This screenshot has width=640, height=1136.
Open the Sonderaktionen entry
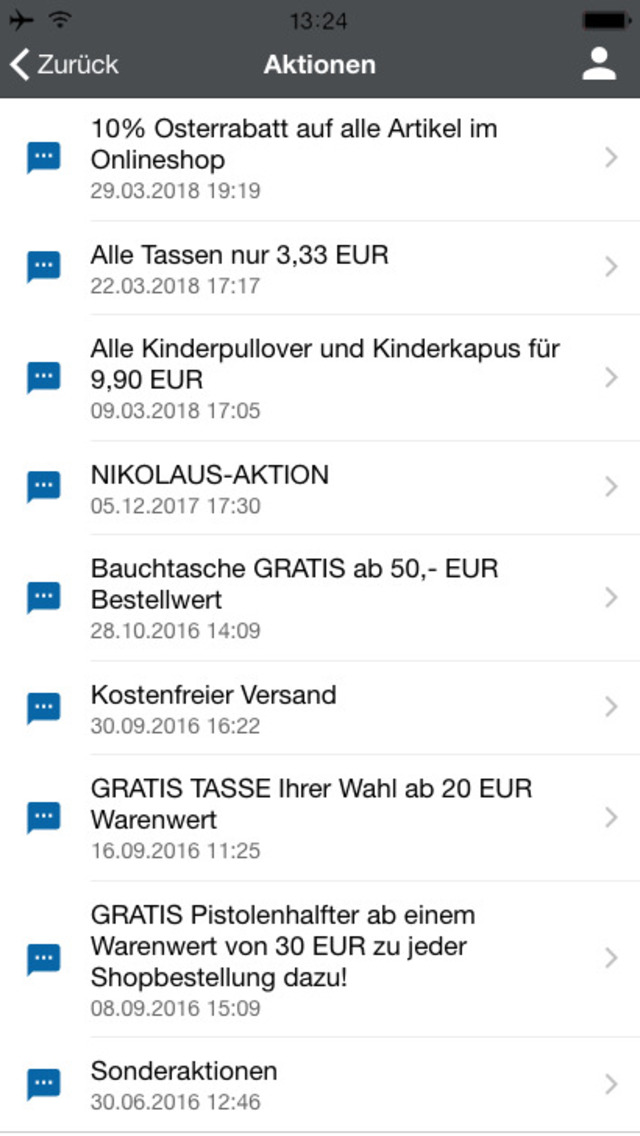tap(320, 1085)
